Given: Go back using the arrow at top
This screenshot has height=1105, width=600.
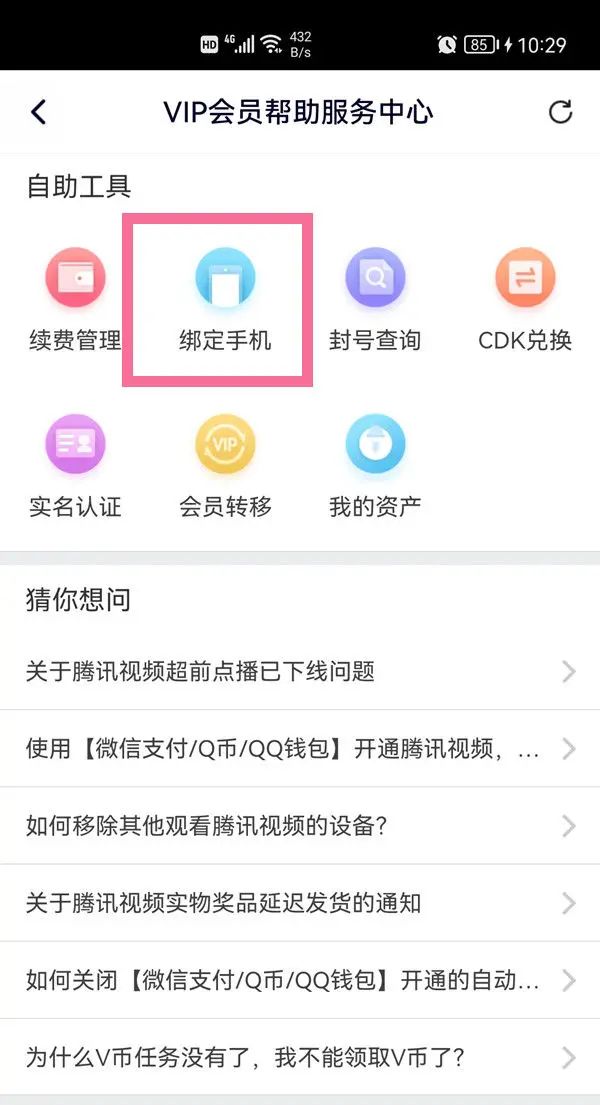Looking at the screenshot, I should (38, 111).
